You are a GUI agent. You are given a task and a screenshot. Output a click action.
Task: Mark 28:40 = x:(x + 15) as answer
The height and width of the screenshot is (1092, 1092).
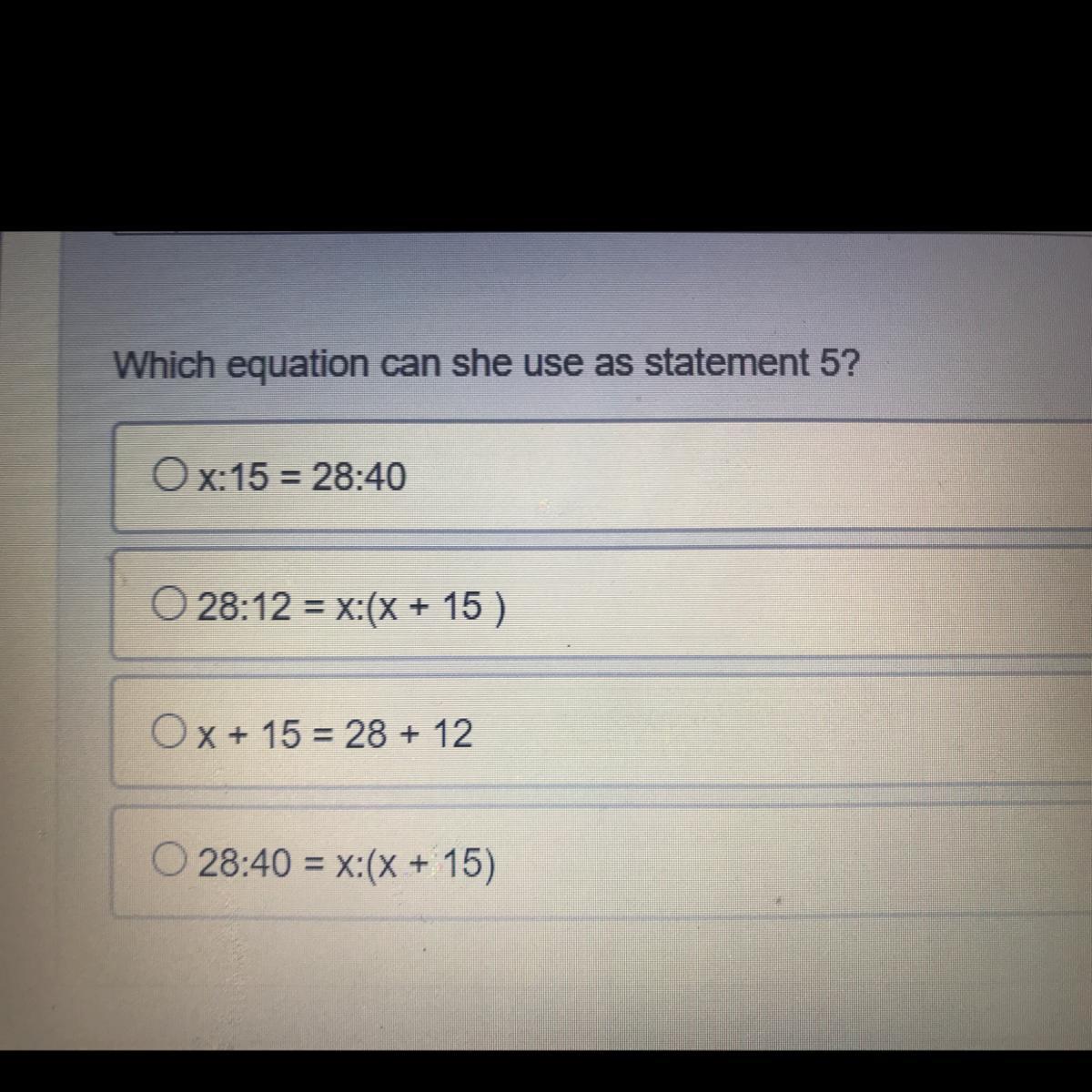[169, 859]
